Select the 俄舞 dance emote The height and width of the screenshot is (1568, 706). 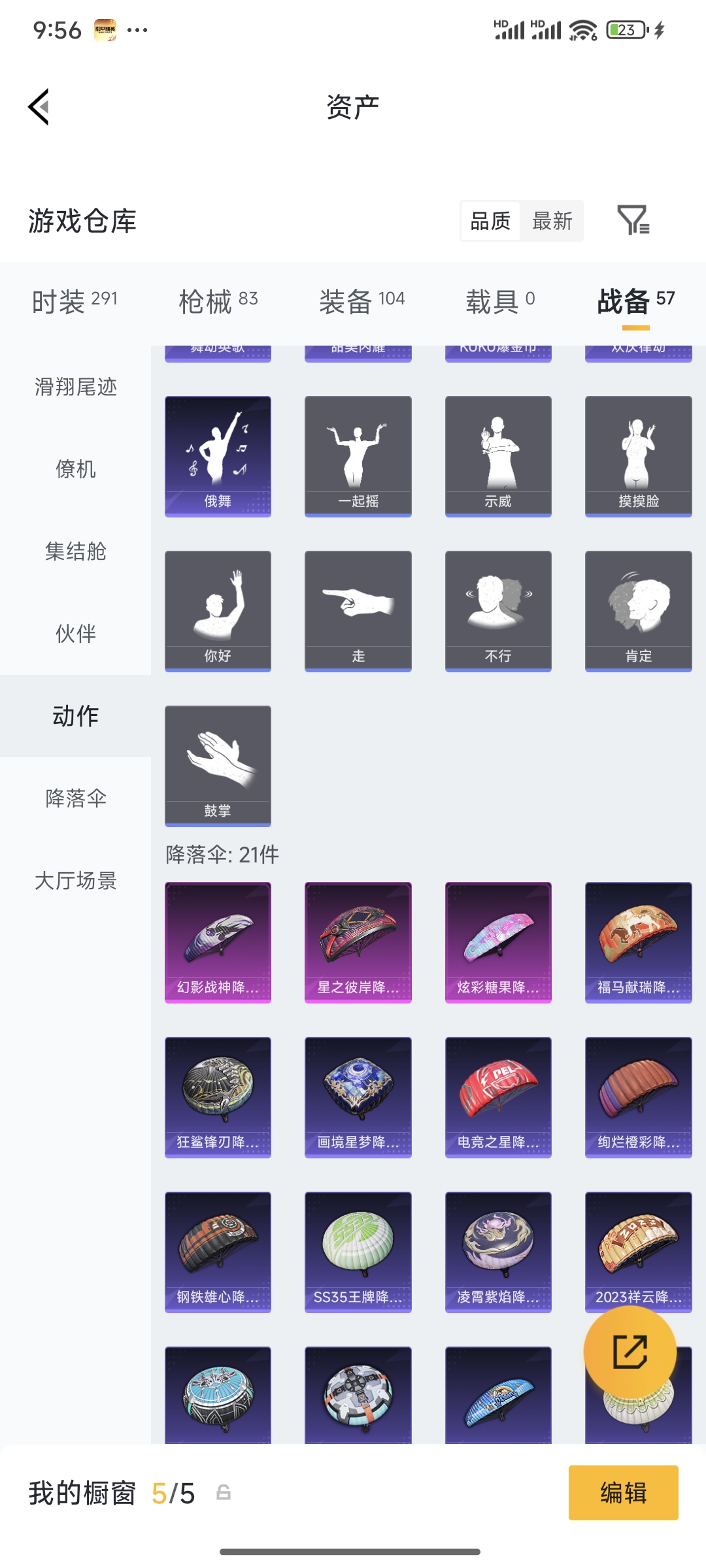(218, 454)
